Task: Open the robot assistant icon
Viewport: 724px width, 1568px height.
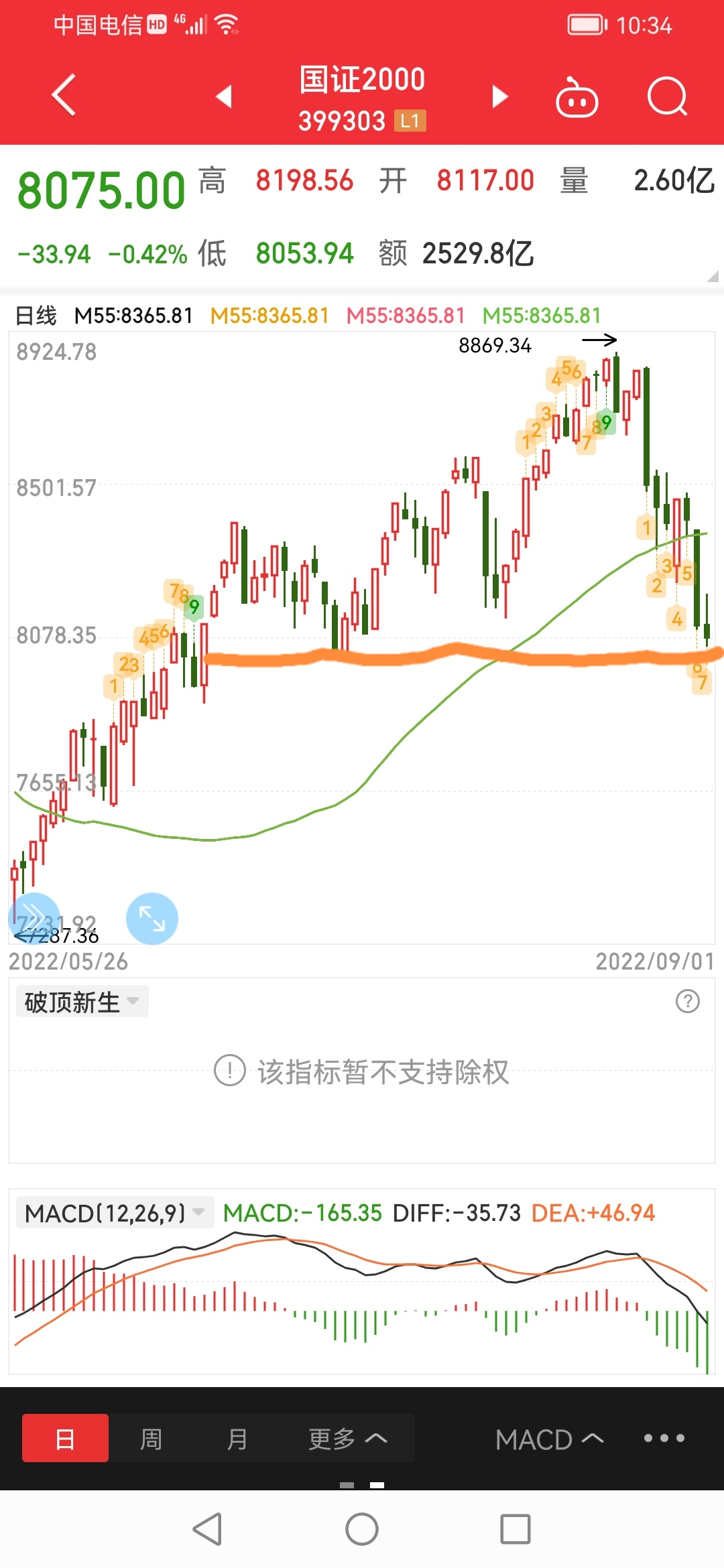Action: (577, 97)
